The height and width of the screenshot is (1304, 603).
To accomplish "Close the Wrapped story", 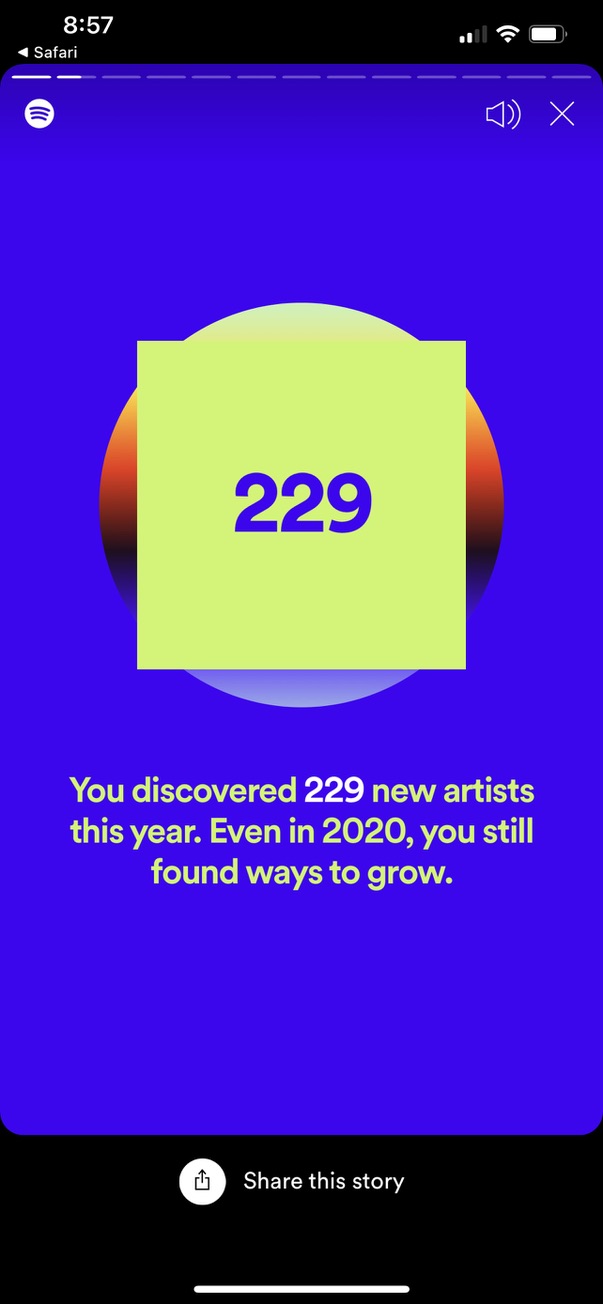I will coord(562,114).
